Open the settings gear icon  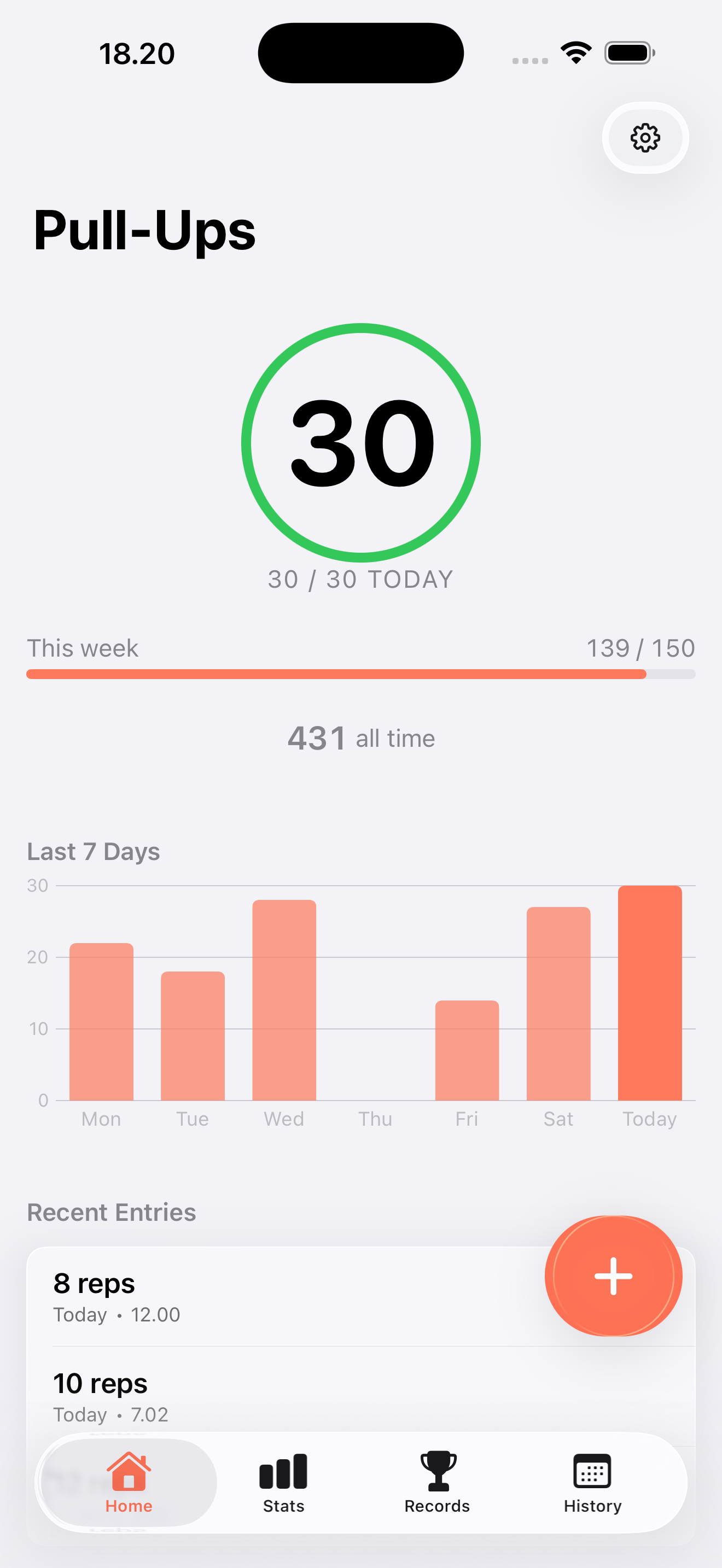[x=645, y=138]
